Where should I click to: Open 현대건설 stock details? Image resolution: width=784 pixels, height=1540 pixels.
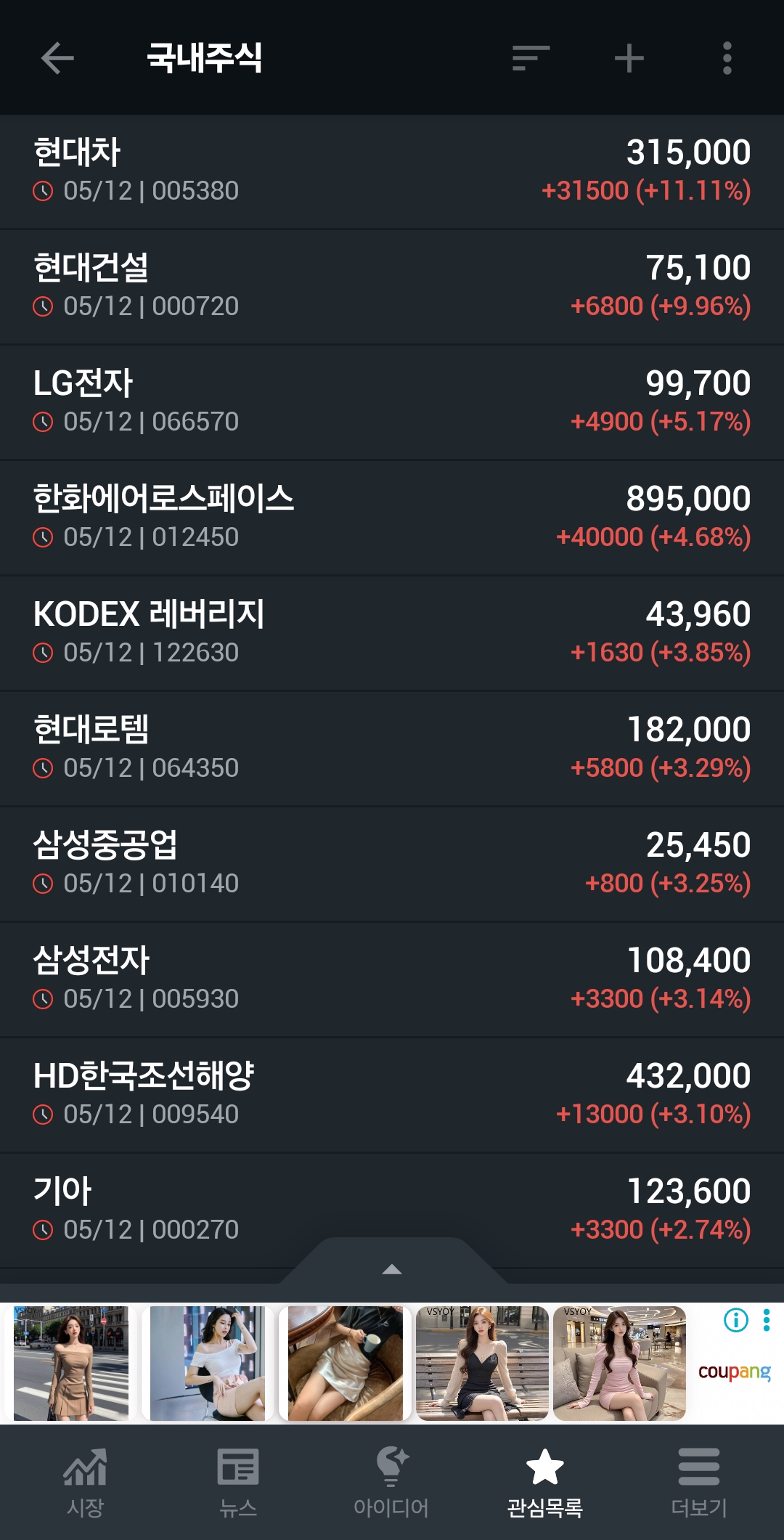tap(392, 287)
